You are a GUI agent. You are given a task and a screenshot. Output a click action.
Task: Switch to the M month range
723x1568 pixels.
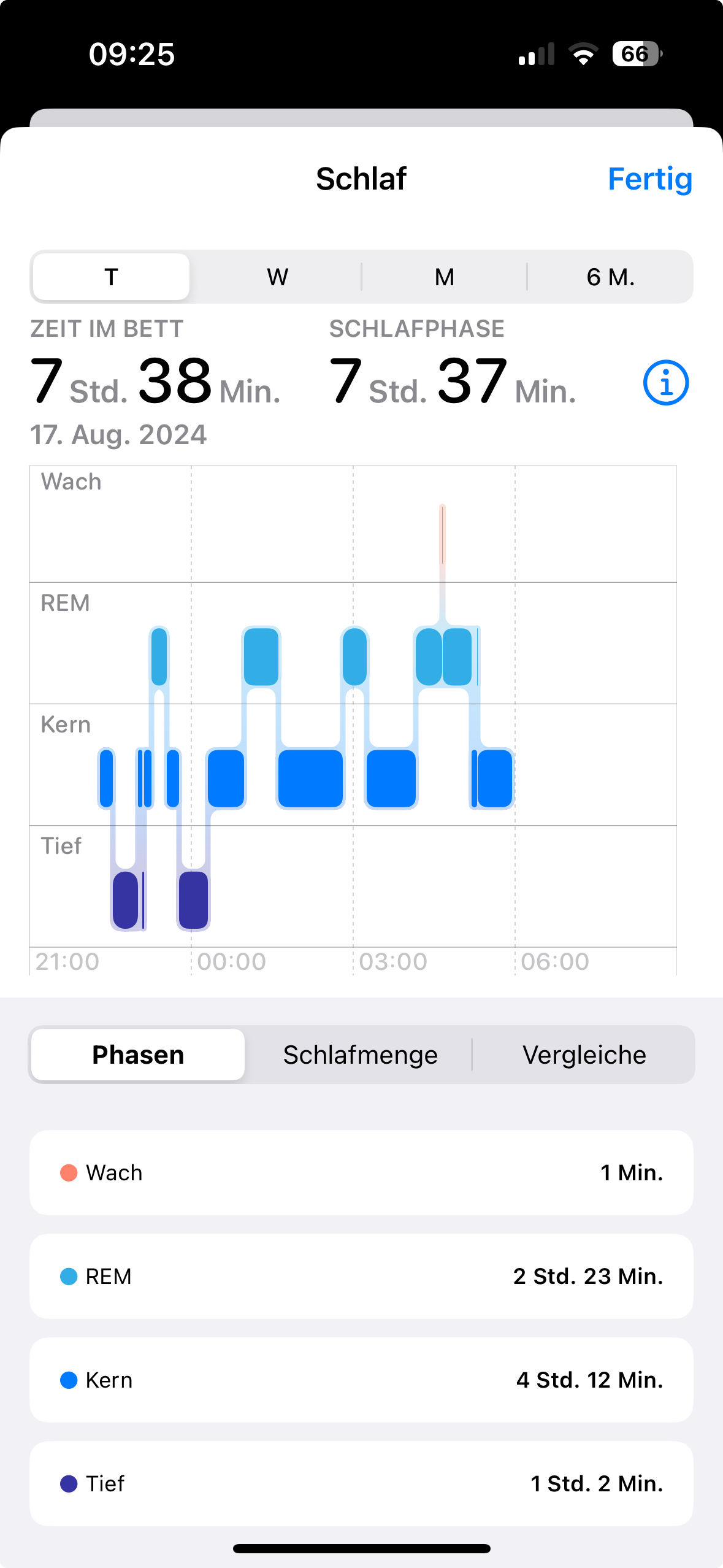point(444,277)
